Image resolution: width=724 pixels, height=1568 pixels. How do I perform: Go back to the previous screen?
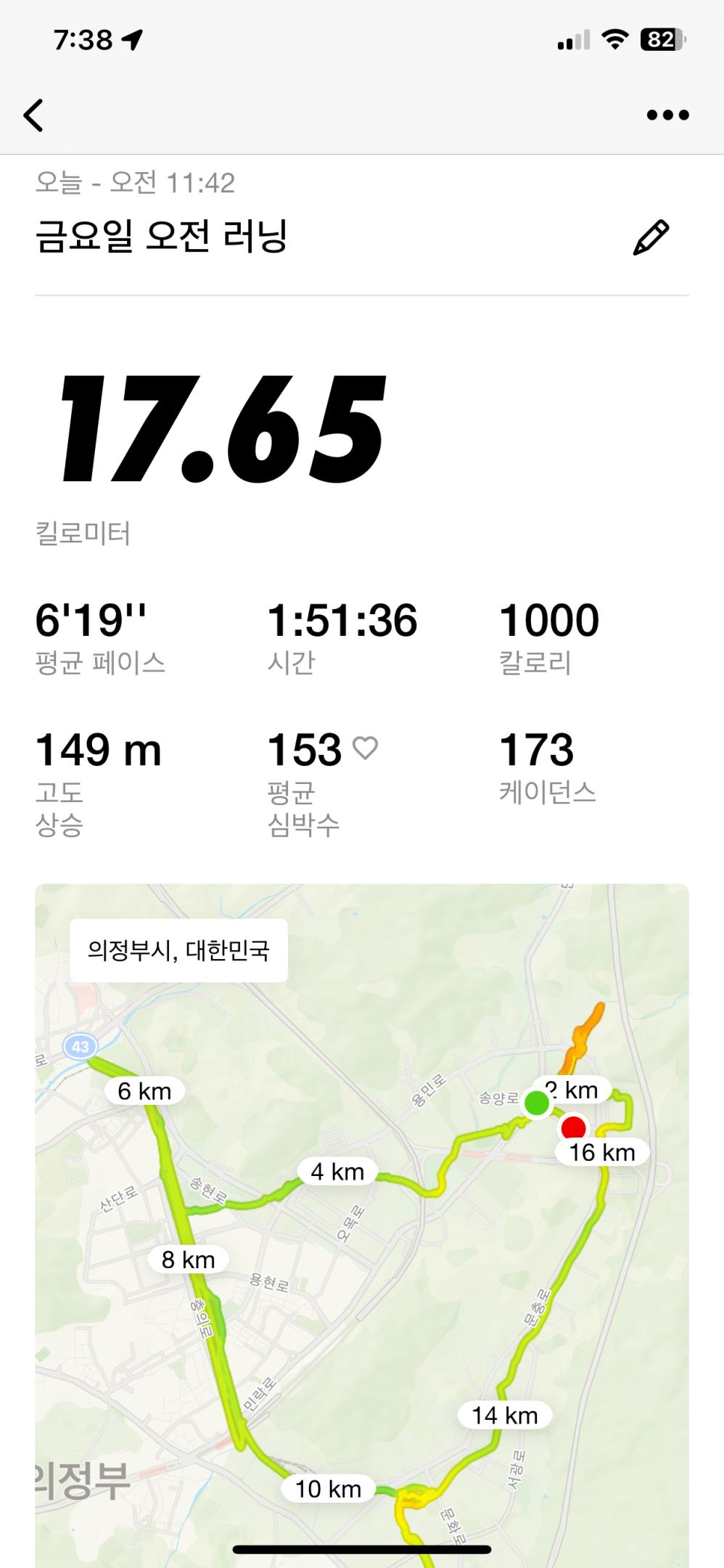point(34,115)
